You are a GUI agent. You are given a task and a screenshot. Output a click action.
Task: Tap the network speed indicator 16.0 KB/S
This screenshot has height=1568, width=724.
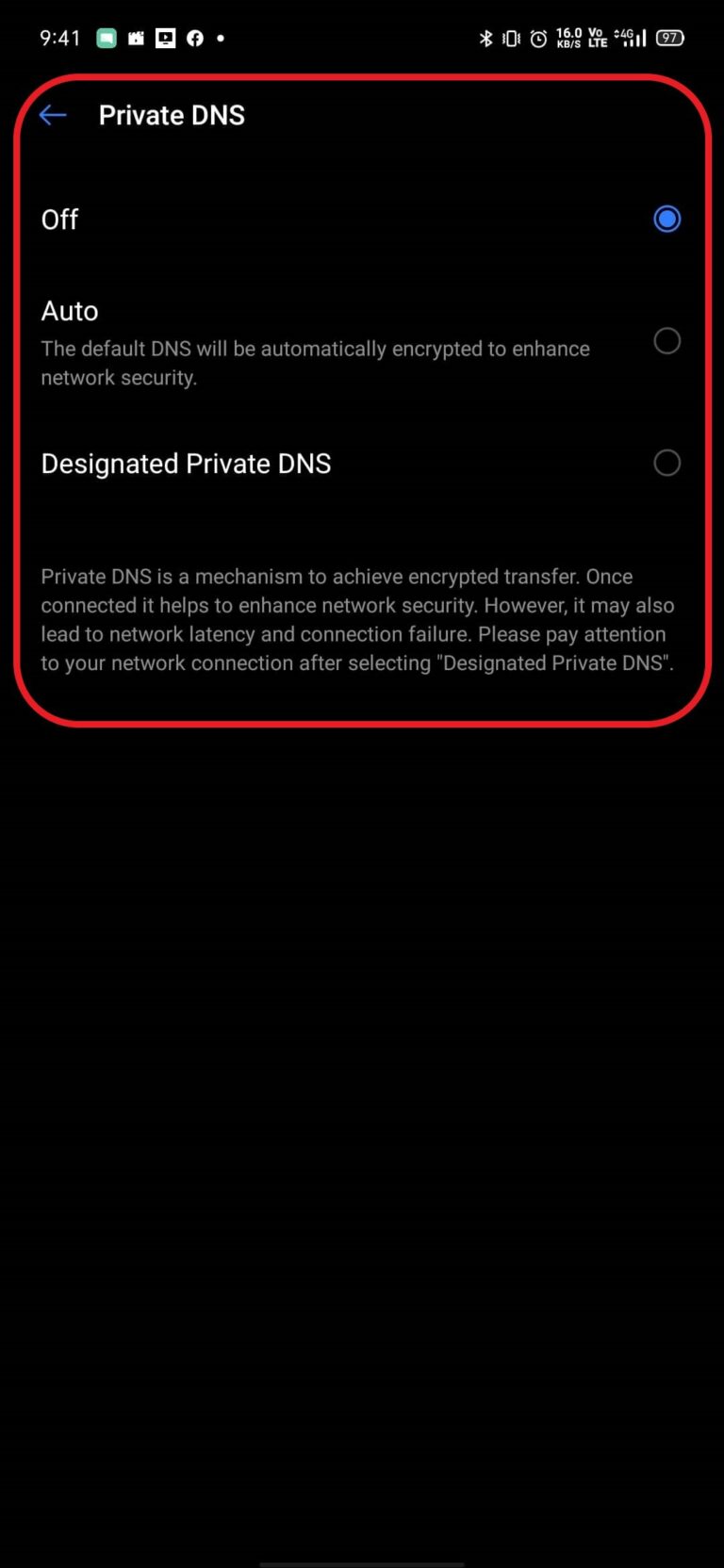point(568,38)
